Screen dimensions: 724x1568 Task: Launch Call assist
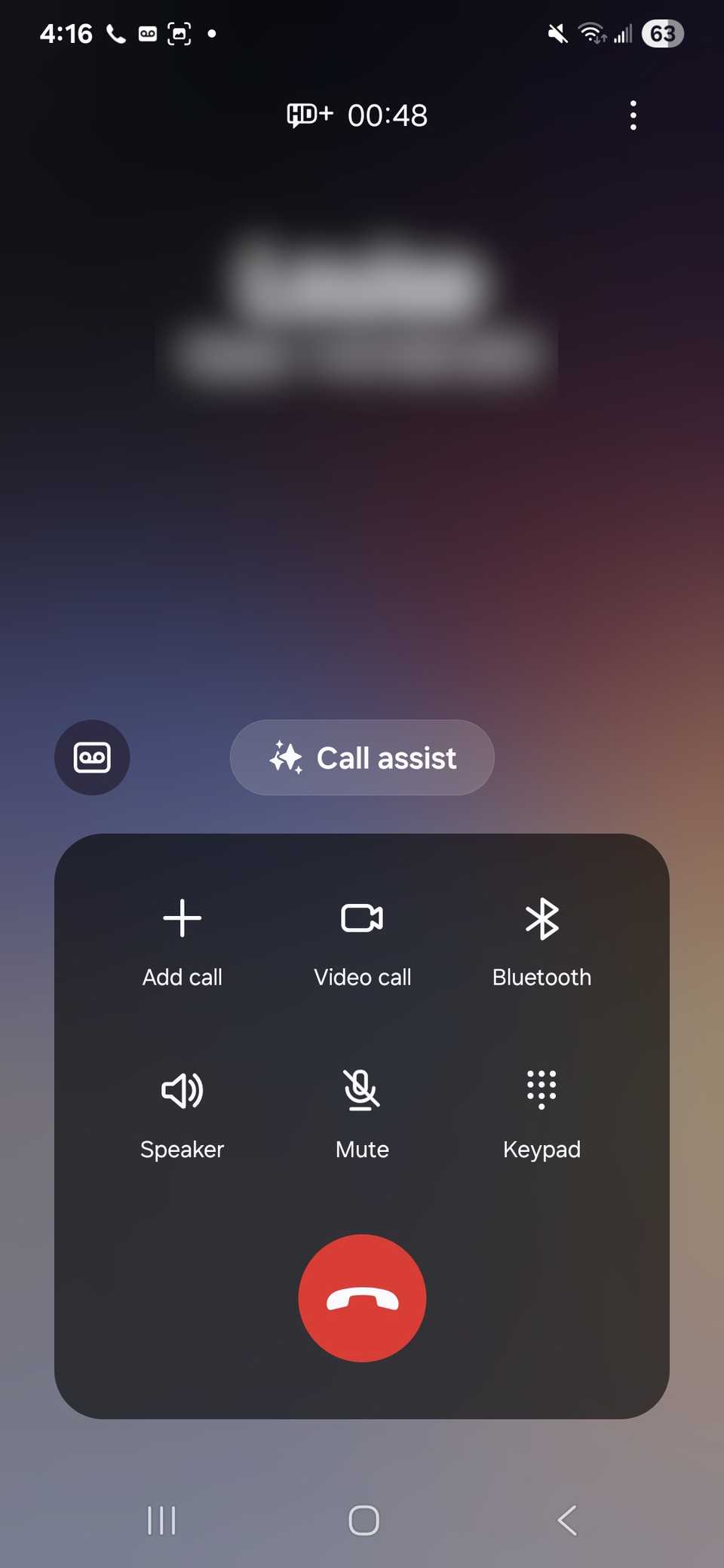coord(362,758)
